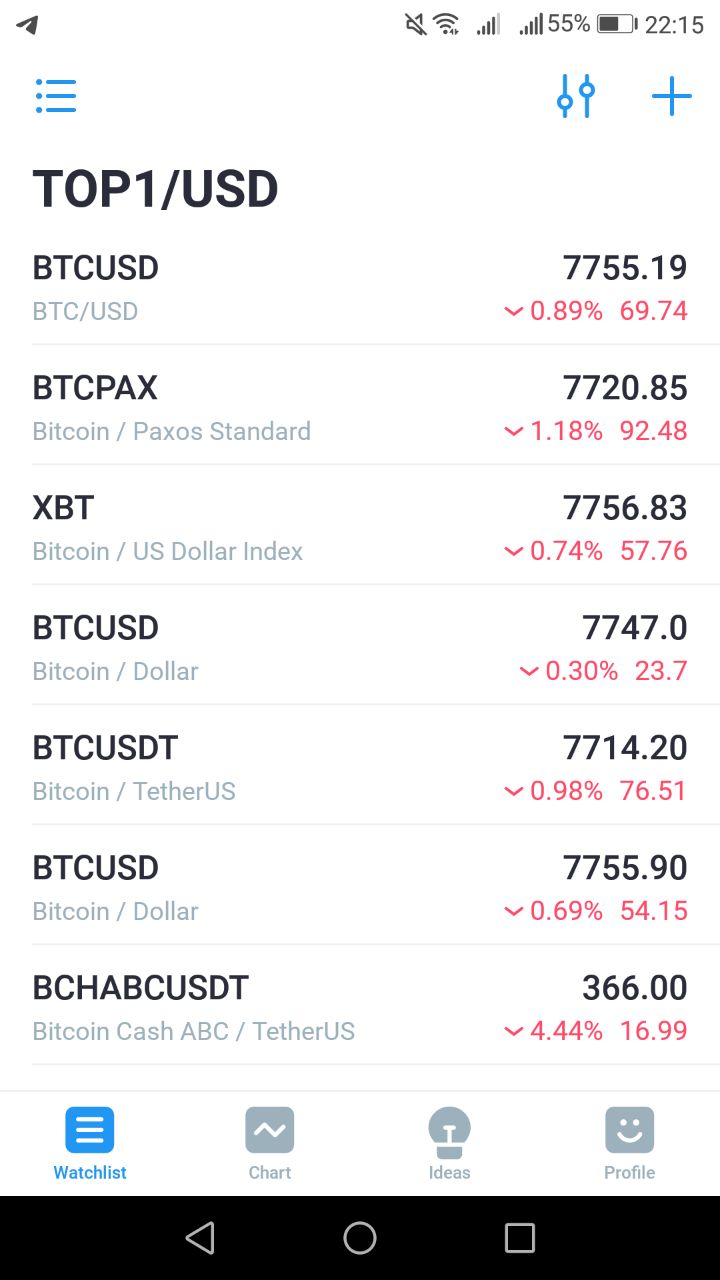This screenshot has height=1280, width=720.
Task: Open the BTCUSD row priced 7755.19
Action: (x=360, y=288)
